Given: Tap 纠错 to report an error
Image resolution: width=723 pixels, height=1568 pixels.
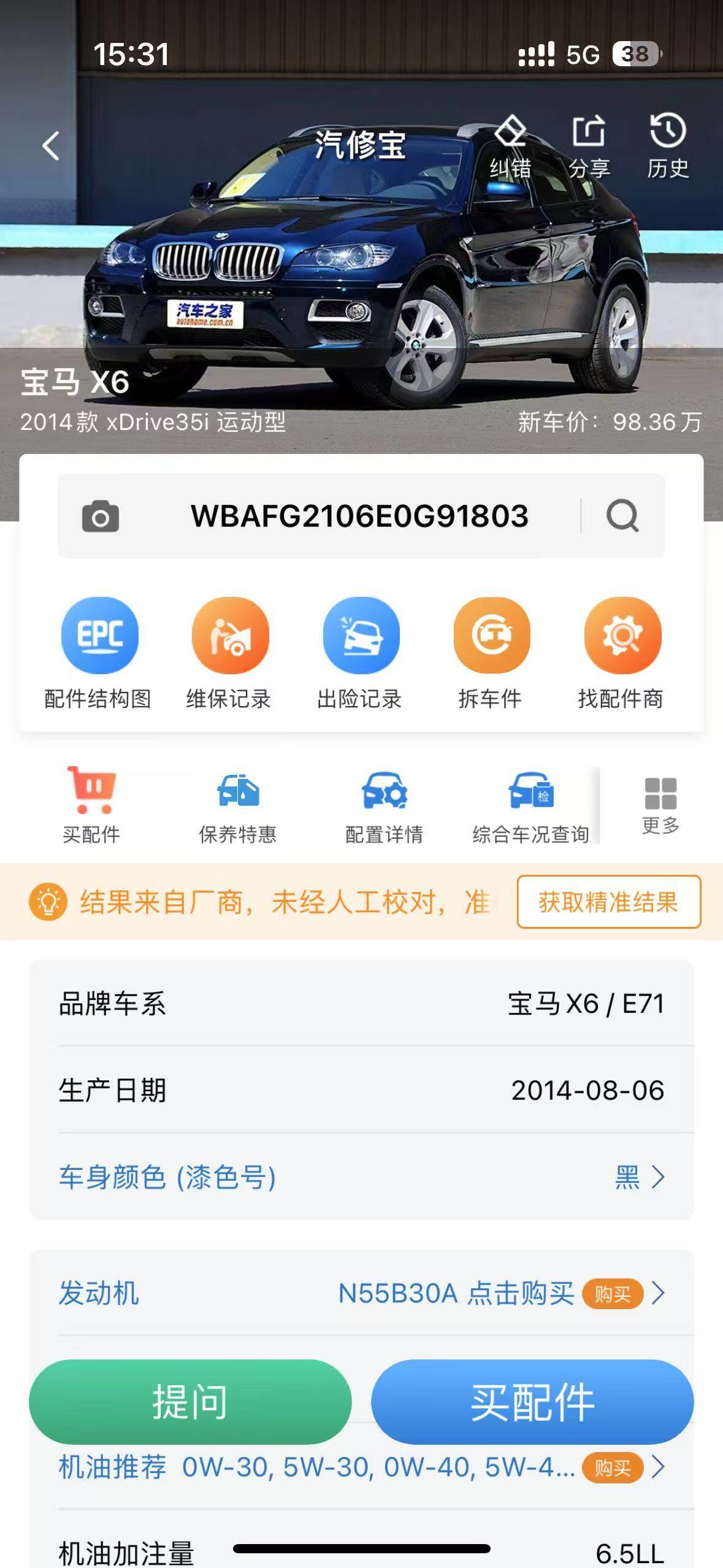Looking at the screenshot, I should (x=510, y=146).
